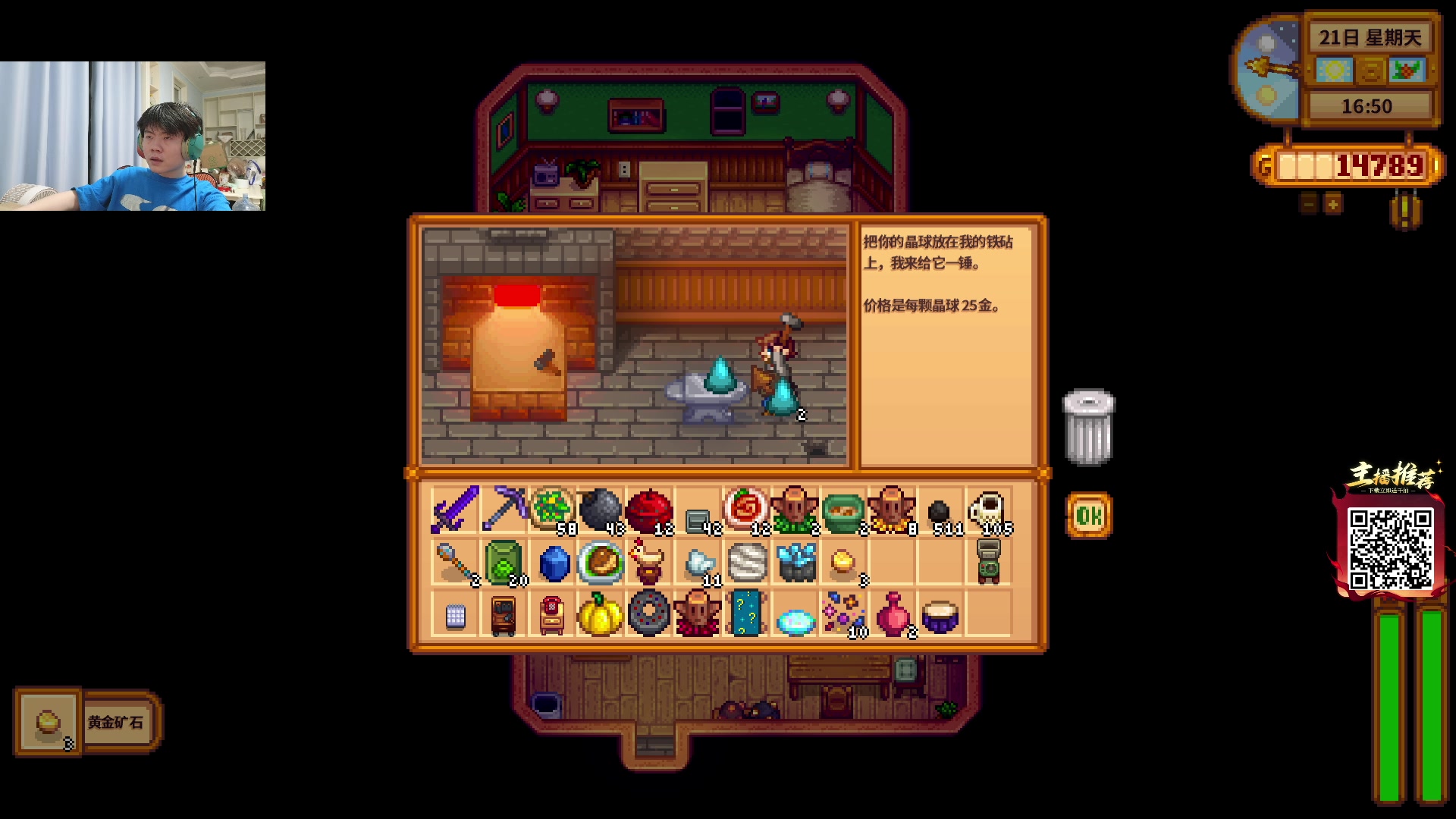This screenshot has width=1456, height=819.
Task: Pick the green seed packet stack of 20
Action: [x=504, y=563]
